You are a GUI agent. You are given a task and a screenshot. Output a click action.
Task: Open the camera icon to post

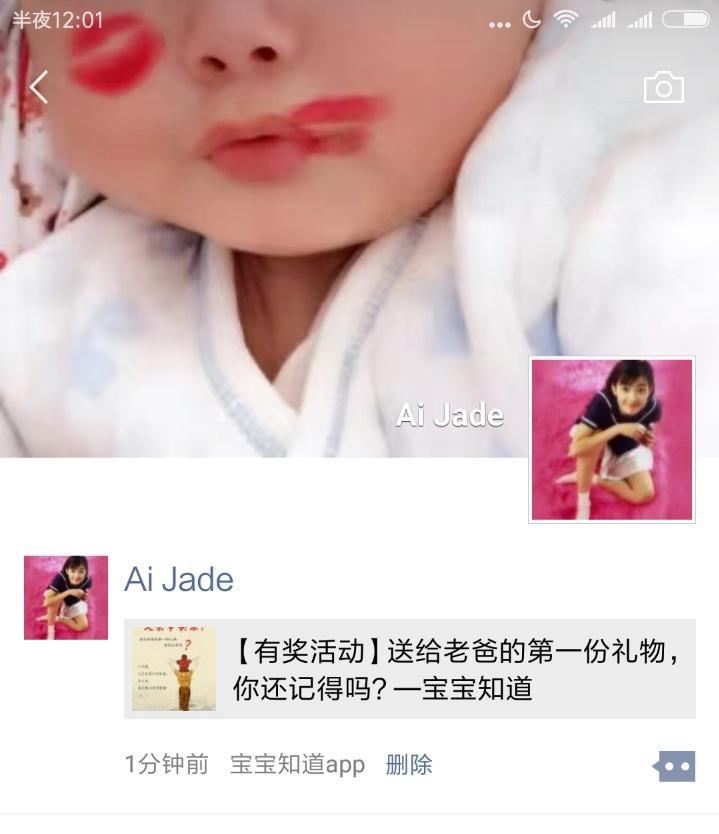(663, 87)
